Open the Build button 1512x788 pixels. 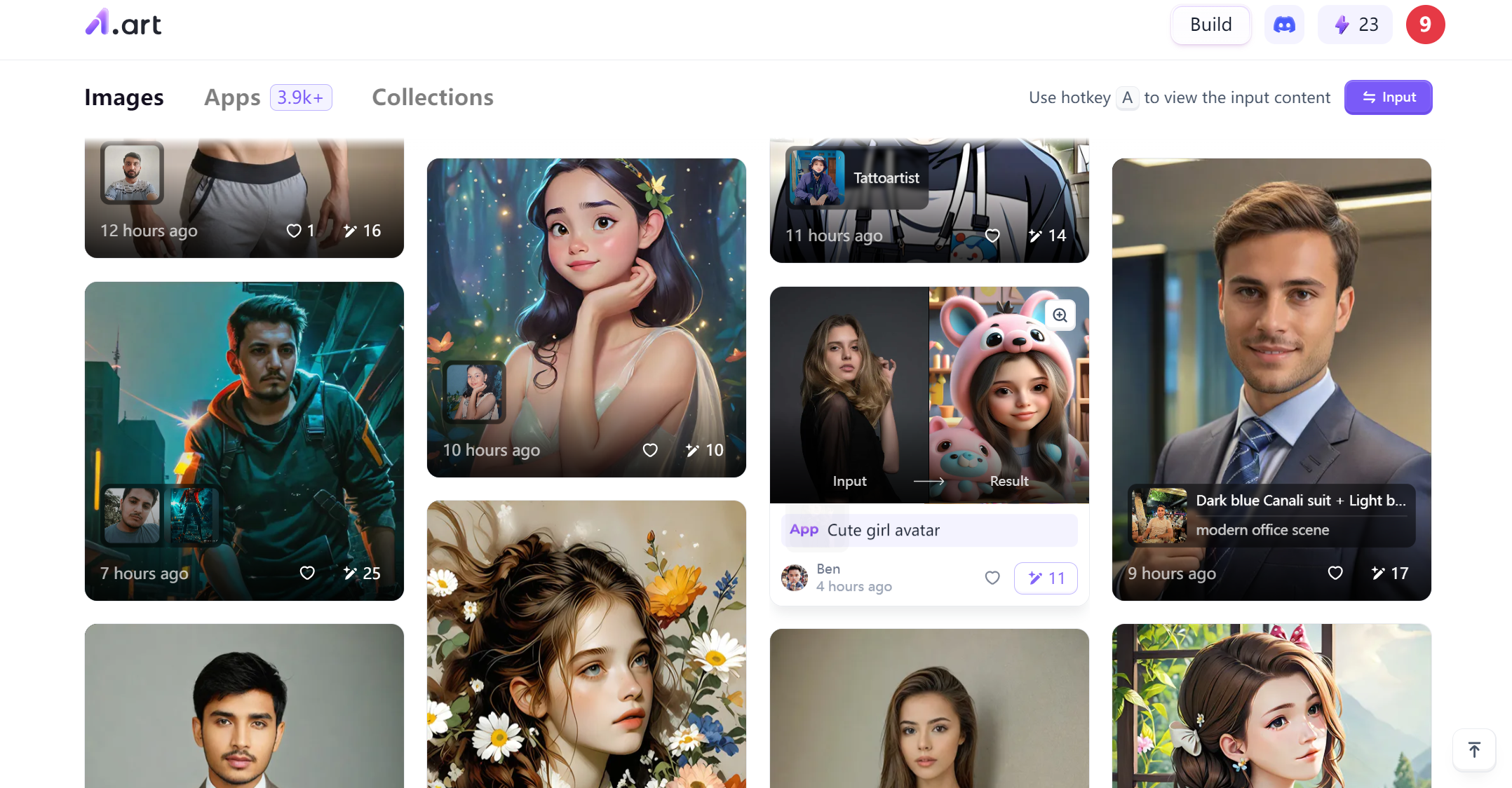click(x=1210, y=25)
